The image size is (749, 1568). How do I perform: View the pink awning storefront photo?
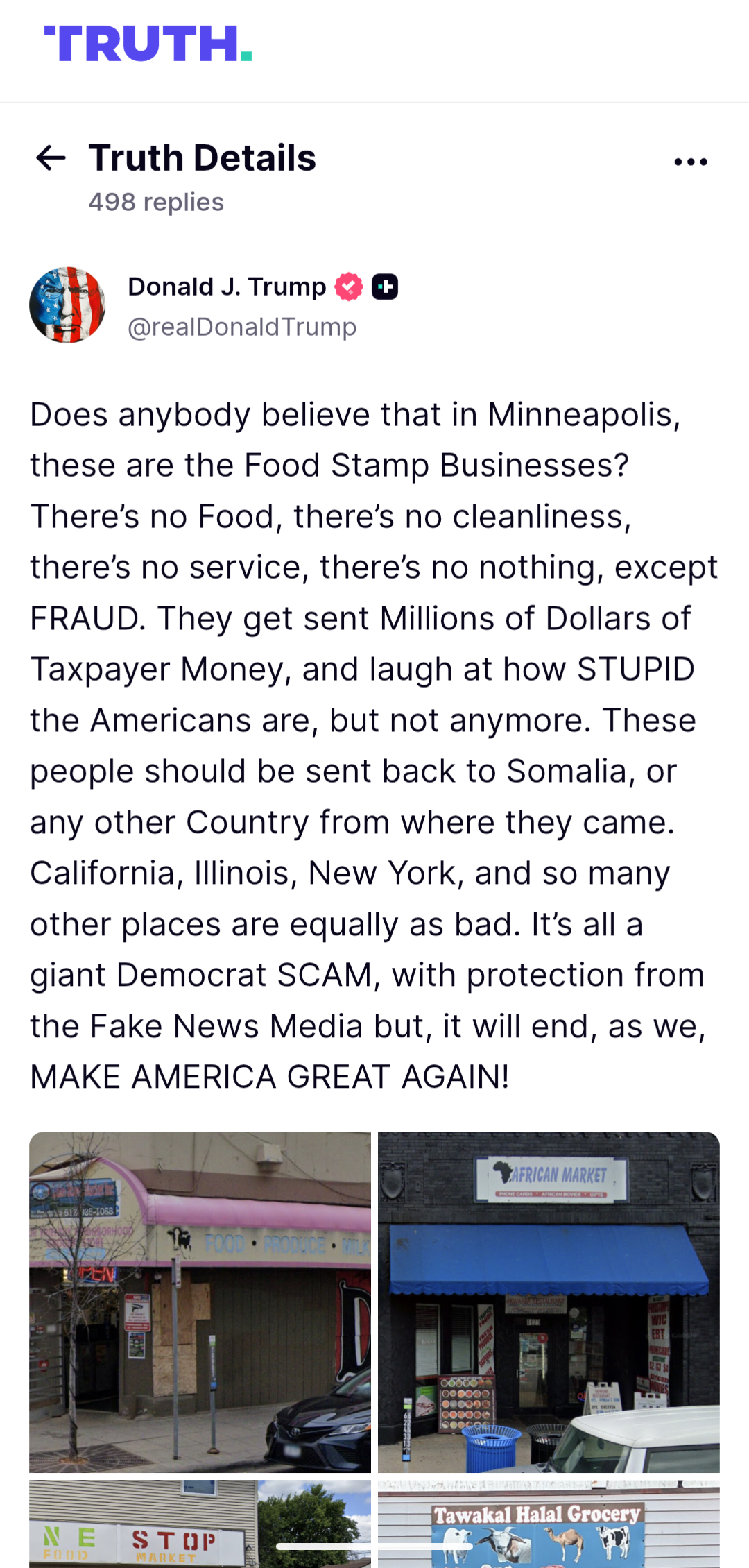[x=200, y=1302]
